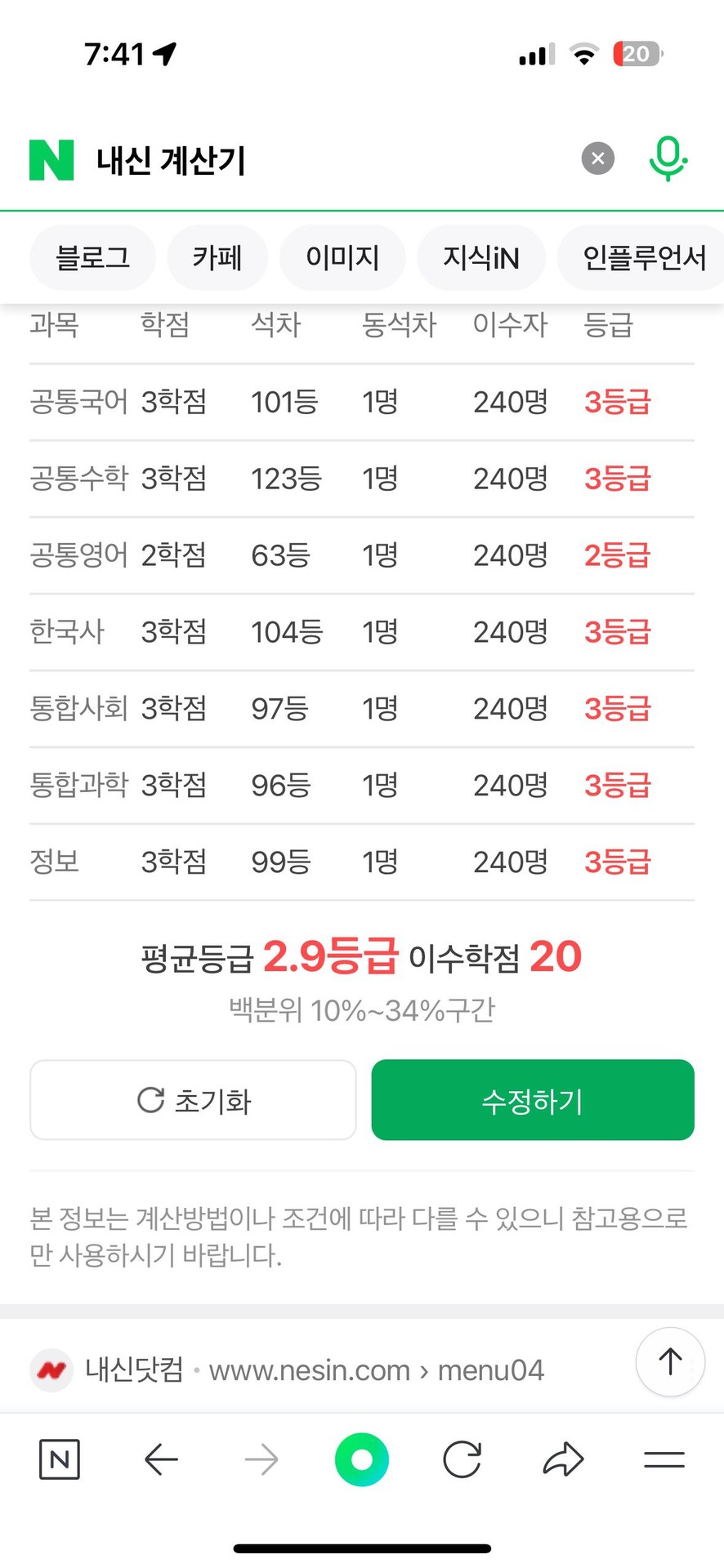
Task: Switch to the 인플루언서 tab
Action: pos(643,258)
